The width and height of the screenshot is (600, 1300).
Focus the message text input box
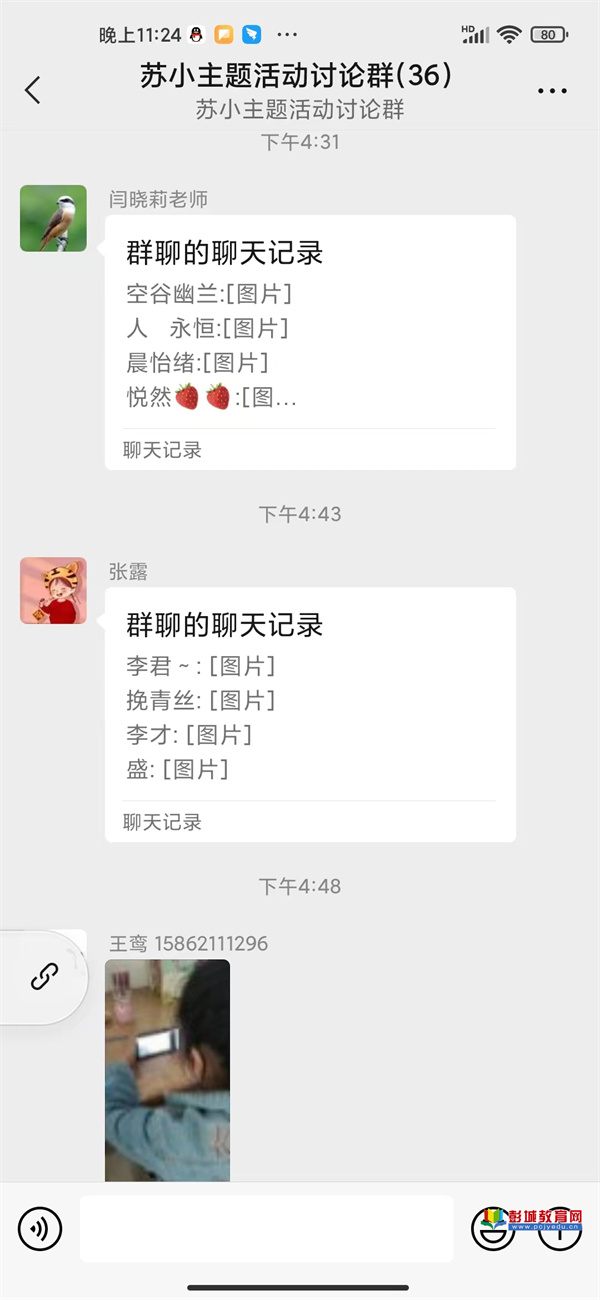point(267,1228)
